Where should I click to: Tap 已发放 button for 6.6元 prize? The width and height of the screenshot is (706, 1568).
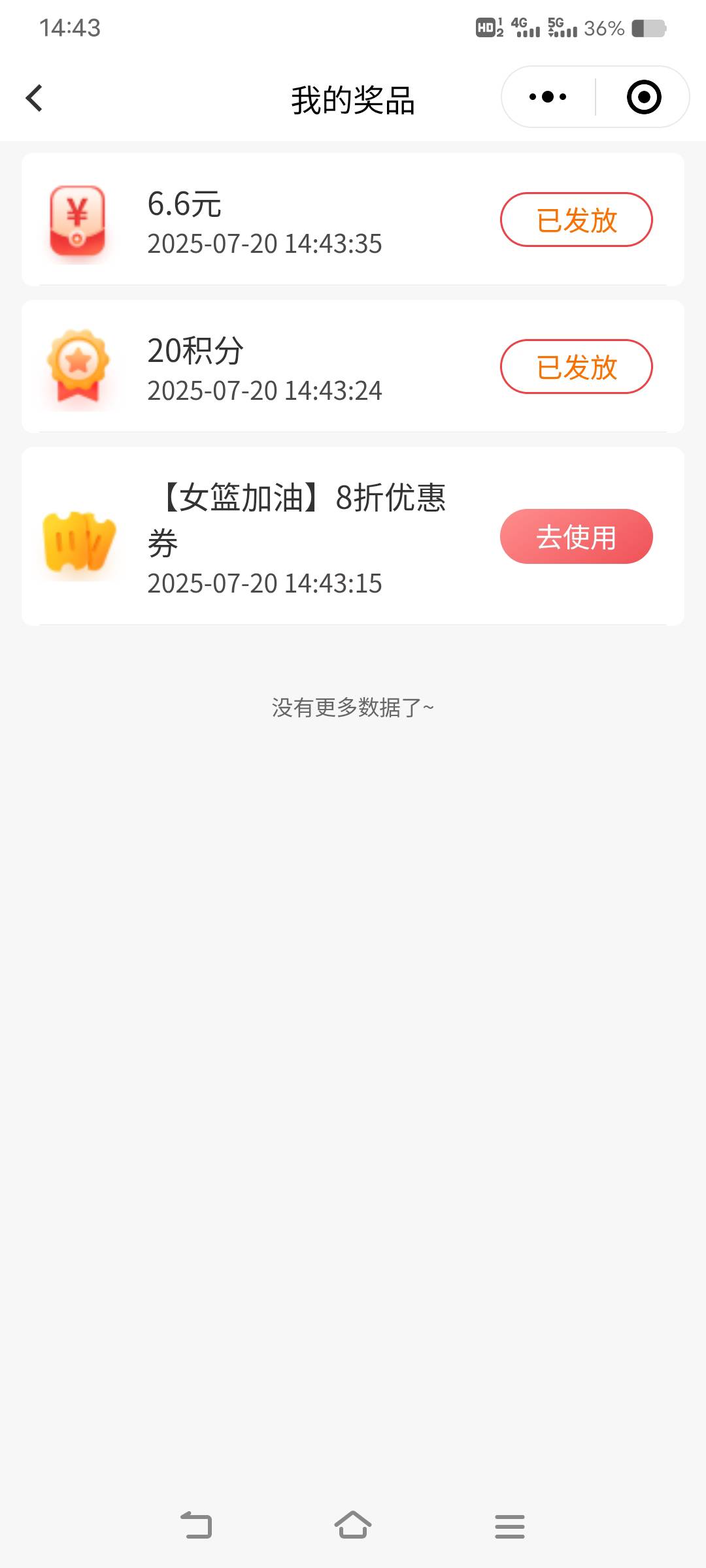pos(577,220)
